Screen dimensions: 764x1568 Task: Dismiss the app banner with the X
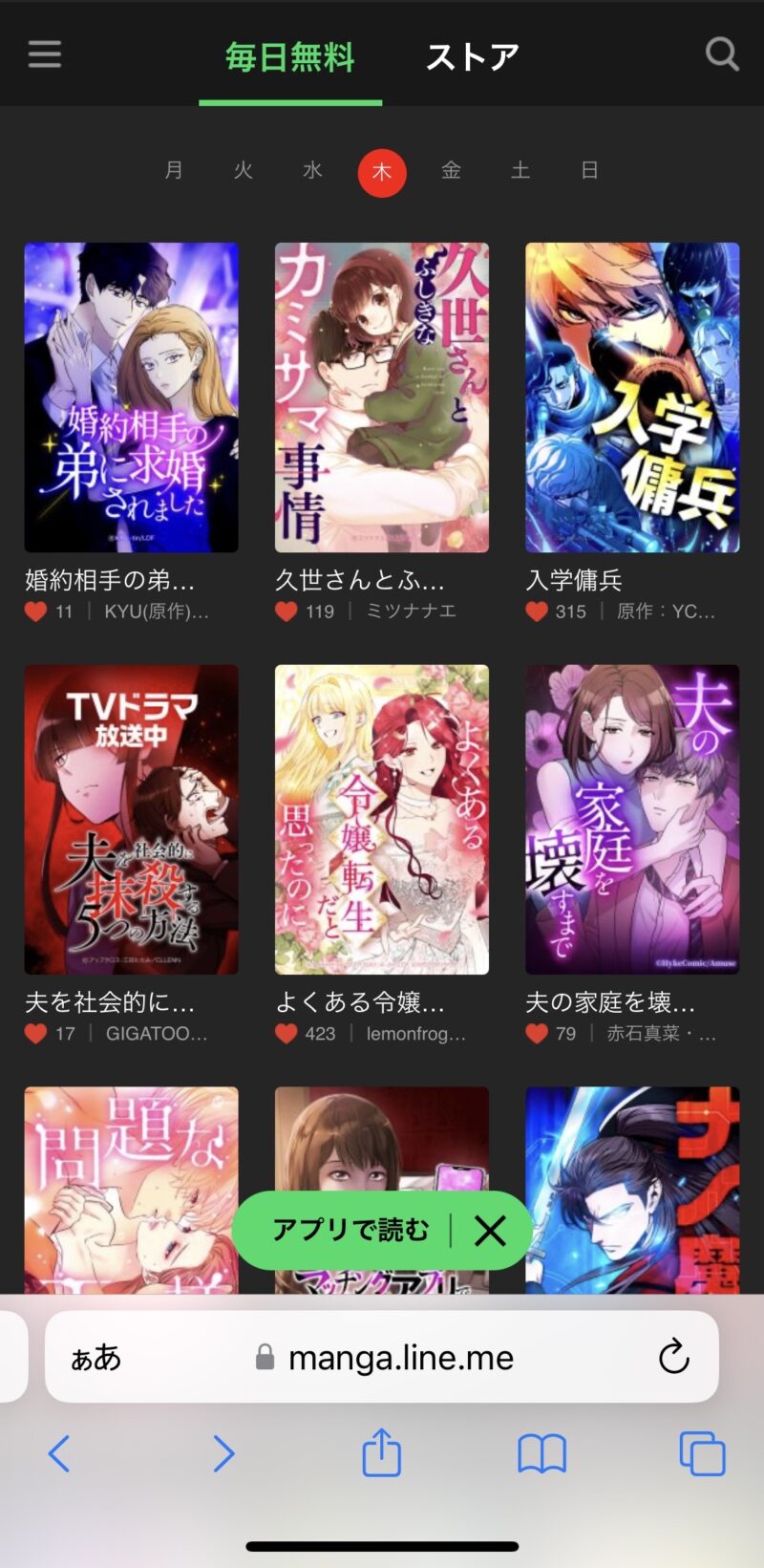(x=490, y=1232)
